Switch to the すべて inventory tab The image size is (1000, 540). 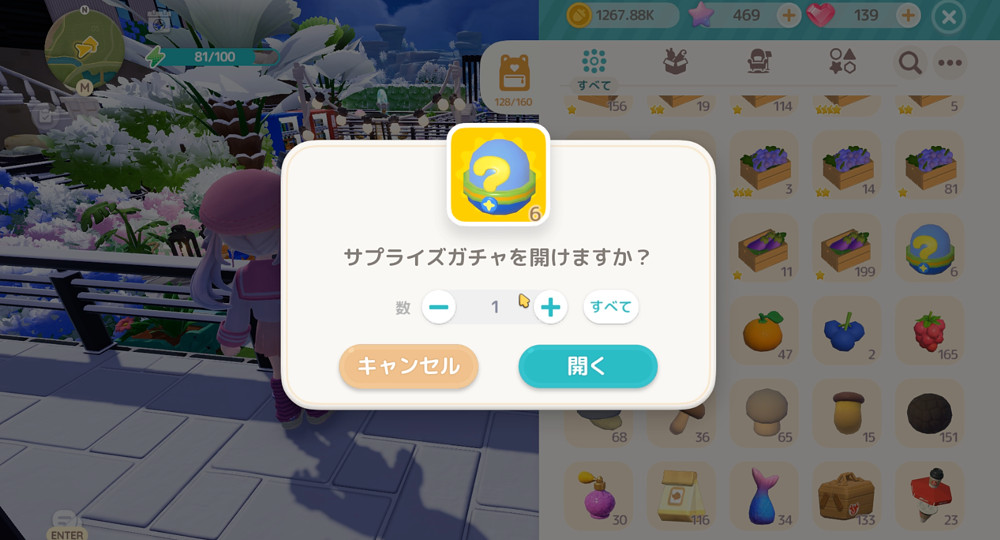point(594,68)
